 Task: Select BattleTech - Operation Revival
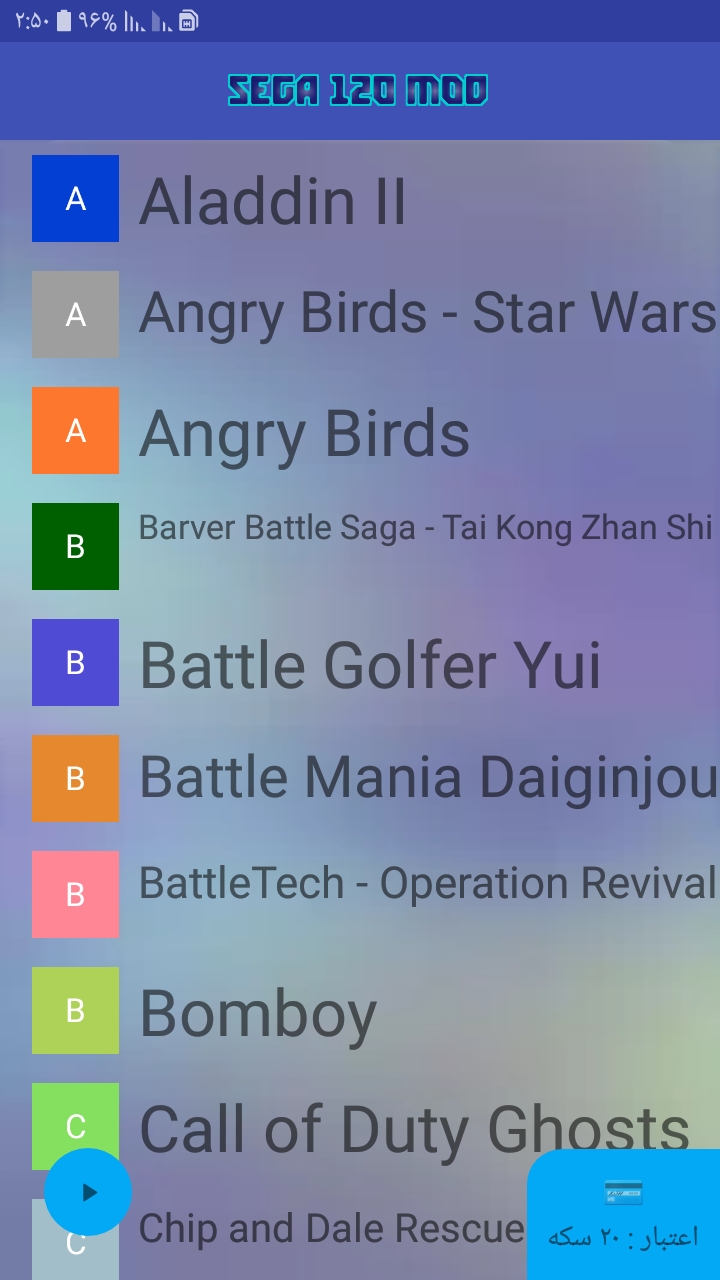coord(427,884)
